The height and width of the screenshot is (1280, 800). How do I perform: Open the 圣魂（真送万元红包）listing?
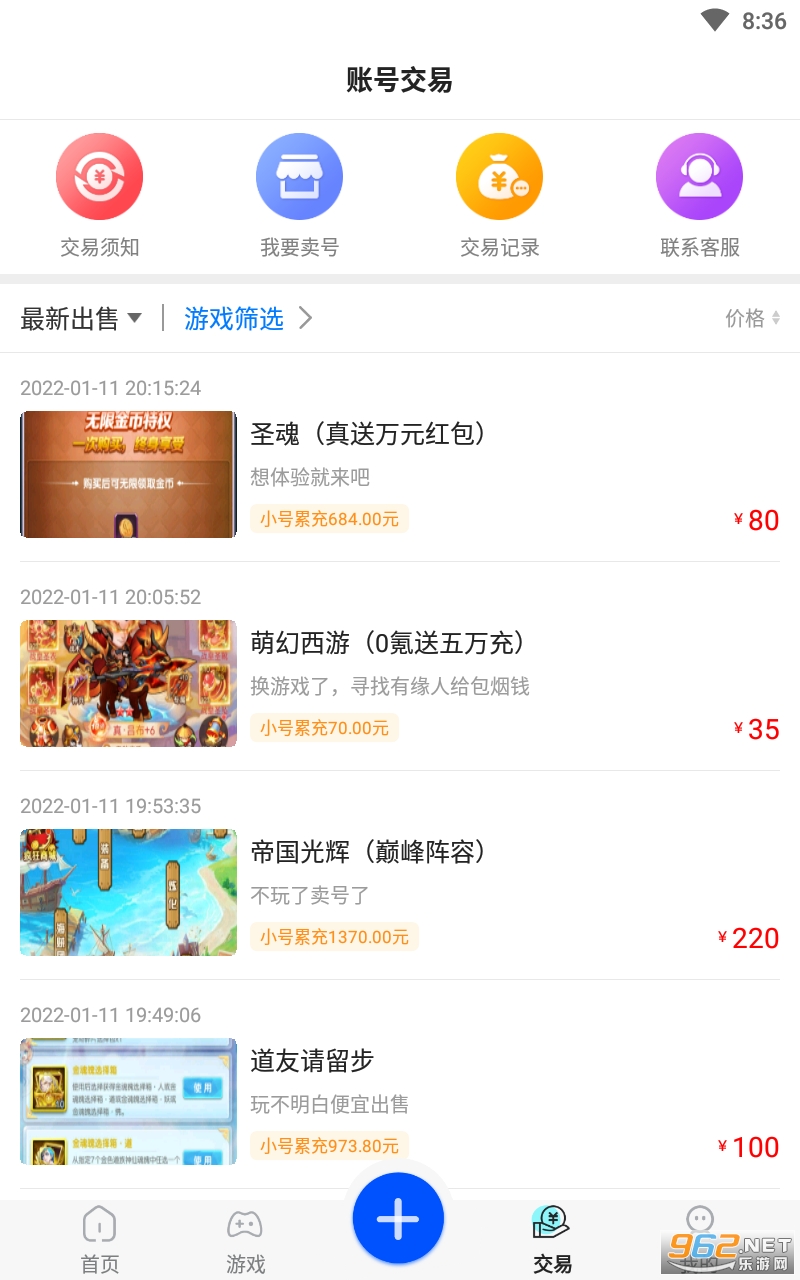point(400,474)
